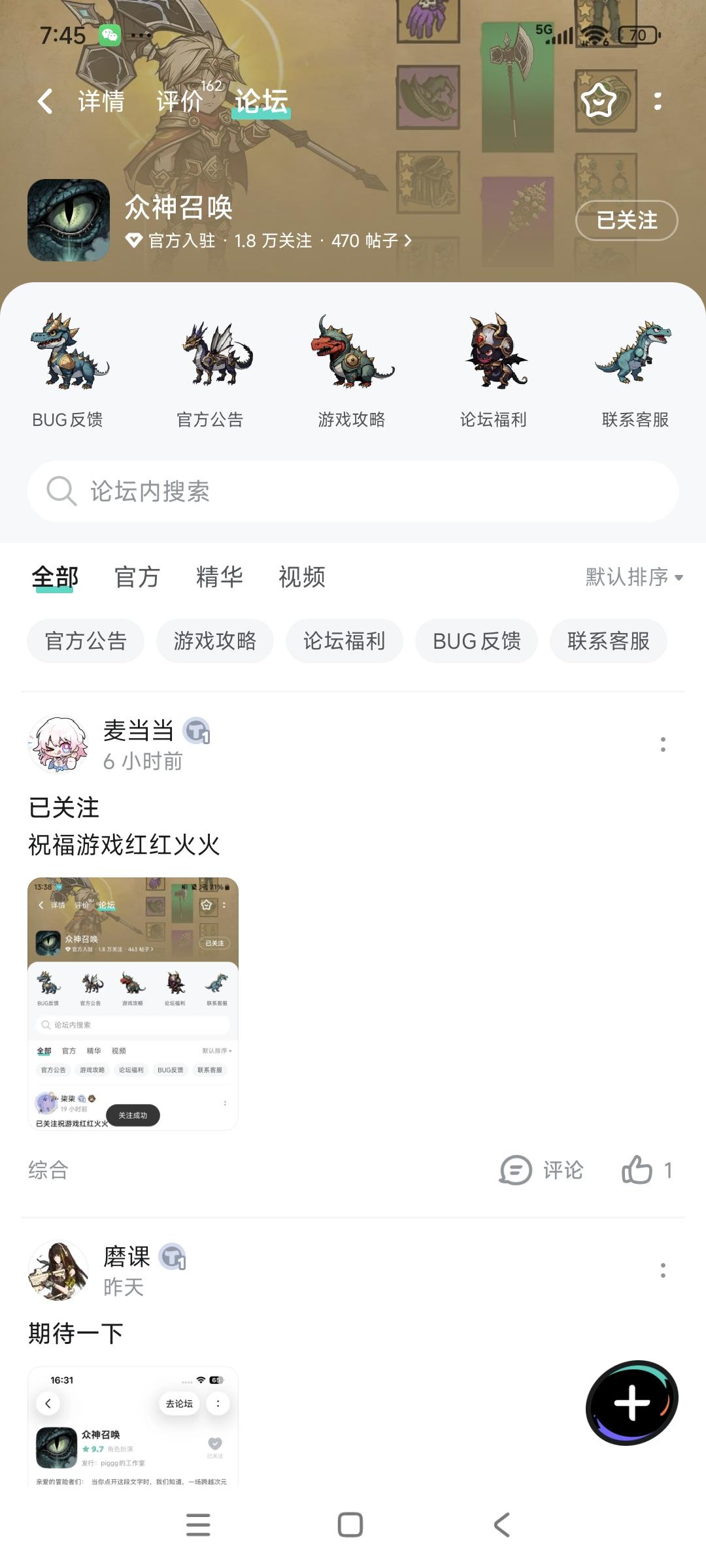Switch to the 详情 tab

101,101
